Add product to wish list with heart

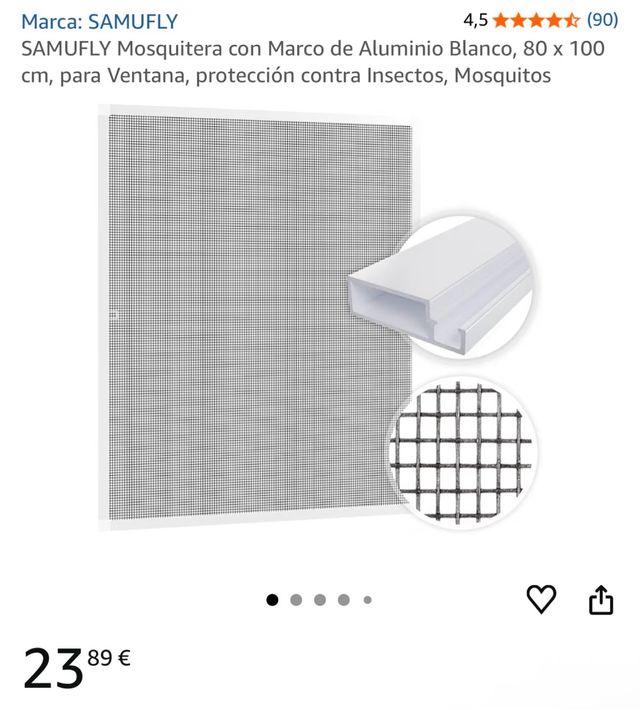(x=541, y=599)
